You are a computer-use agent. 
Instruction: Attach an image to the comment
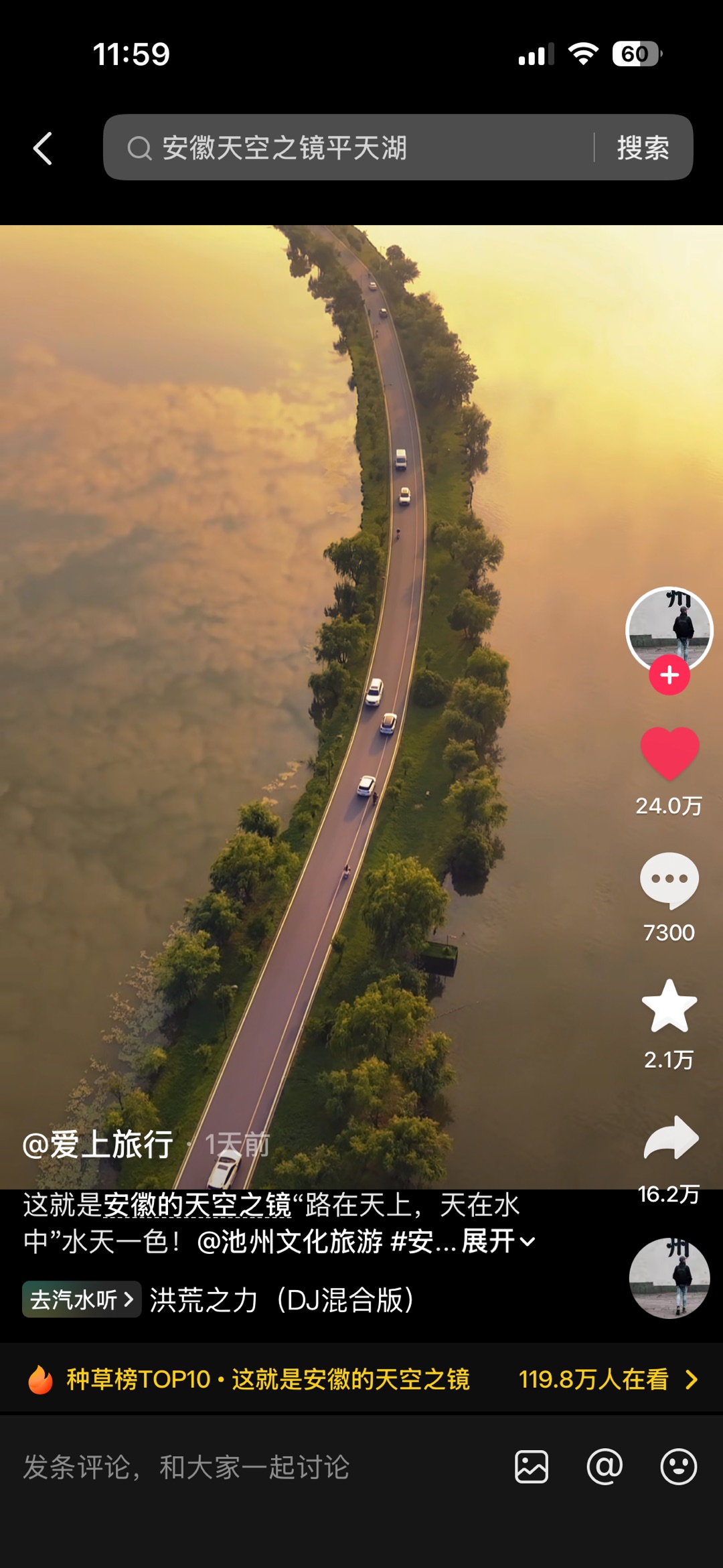pos(532,1467)
